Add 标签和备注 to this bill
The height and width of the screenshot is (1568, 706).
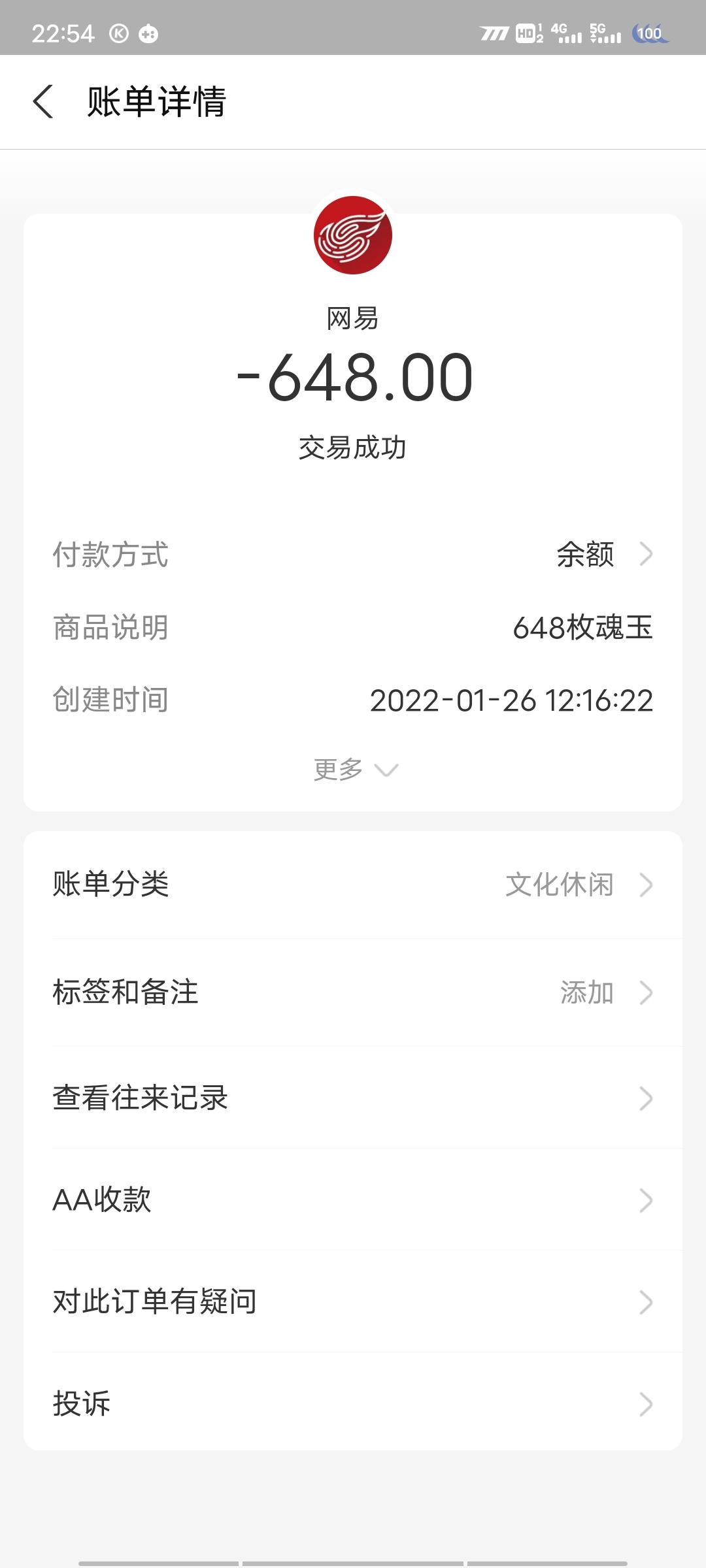[353, 992]
